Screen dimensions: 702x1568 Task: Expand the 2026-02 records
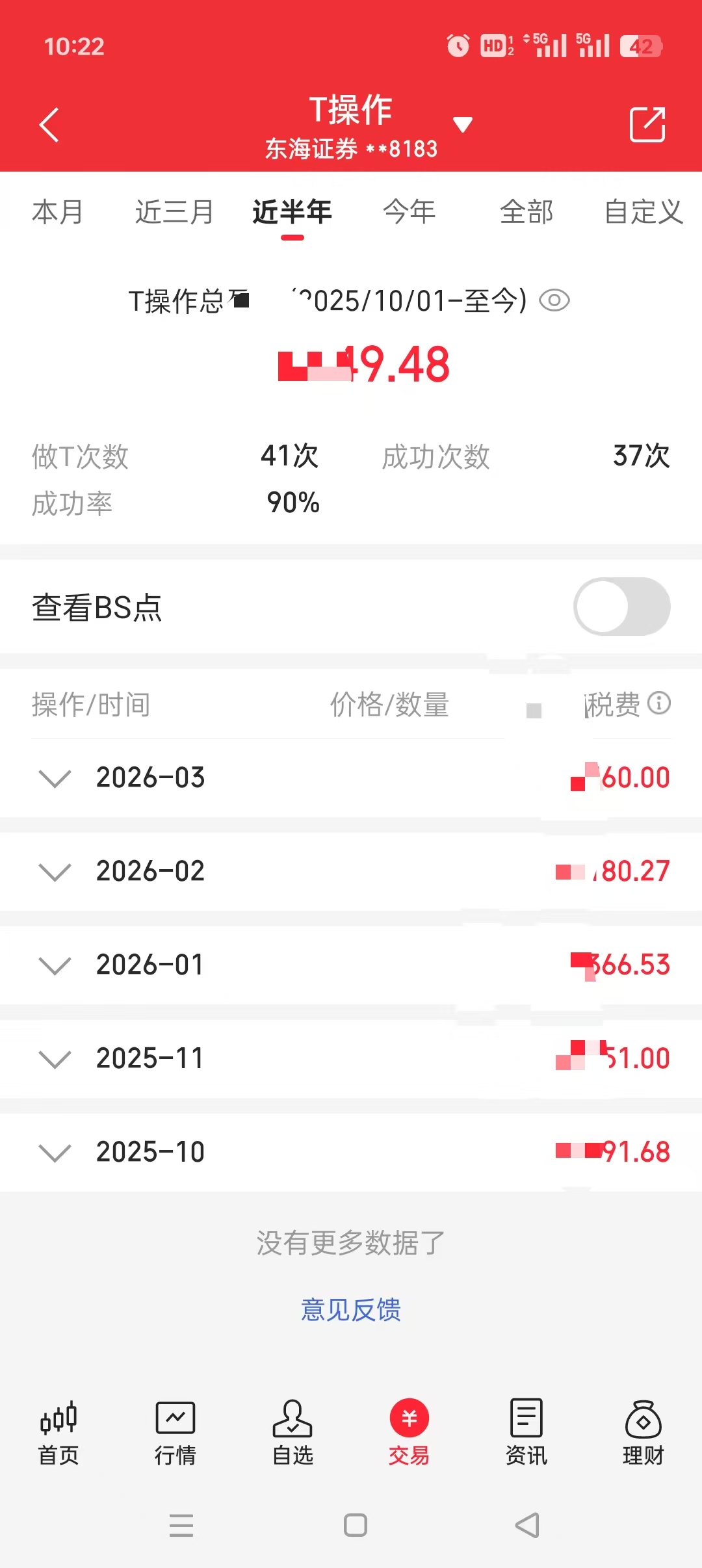pos(351,871)
